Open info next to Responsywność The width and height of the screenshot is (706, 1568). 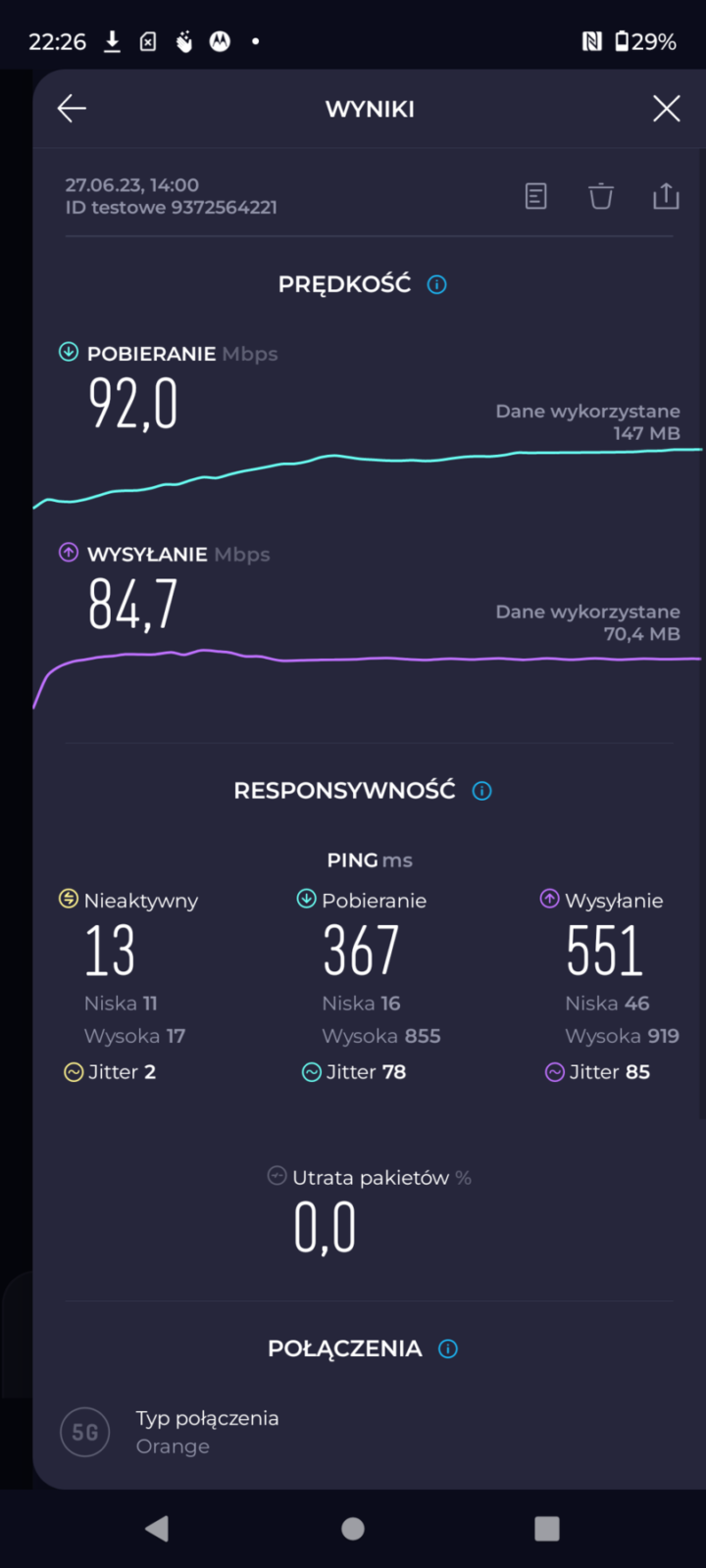481,791
